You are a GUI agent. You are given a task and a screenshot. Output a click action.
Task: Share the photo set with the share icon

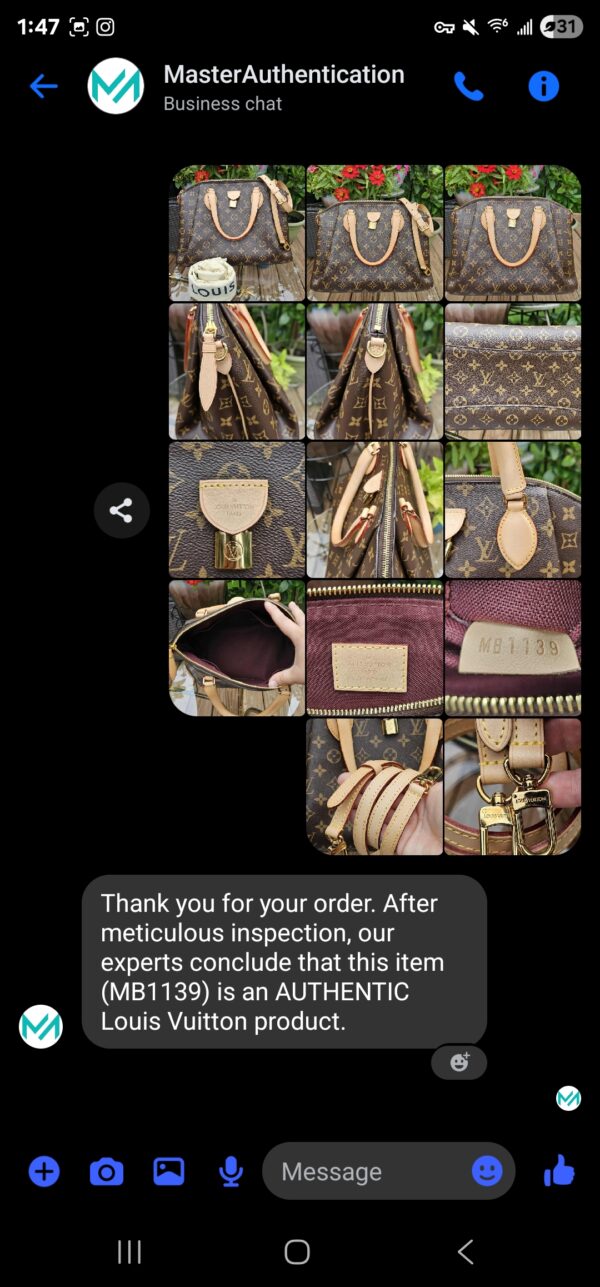(121, 511)
